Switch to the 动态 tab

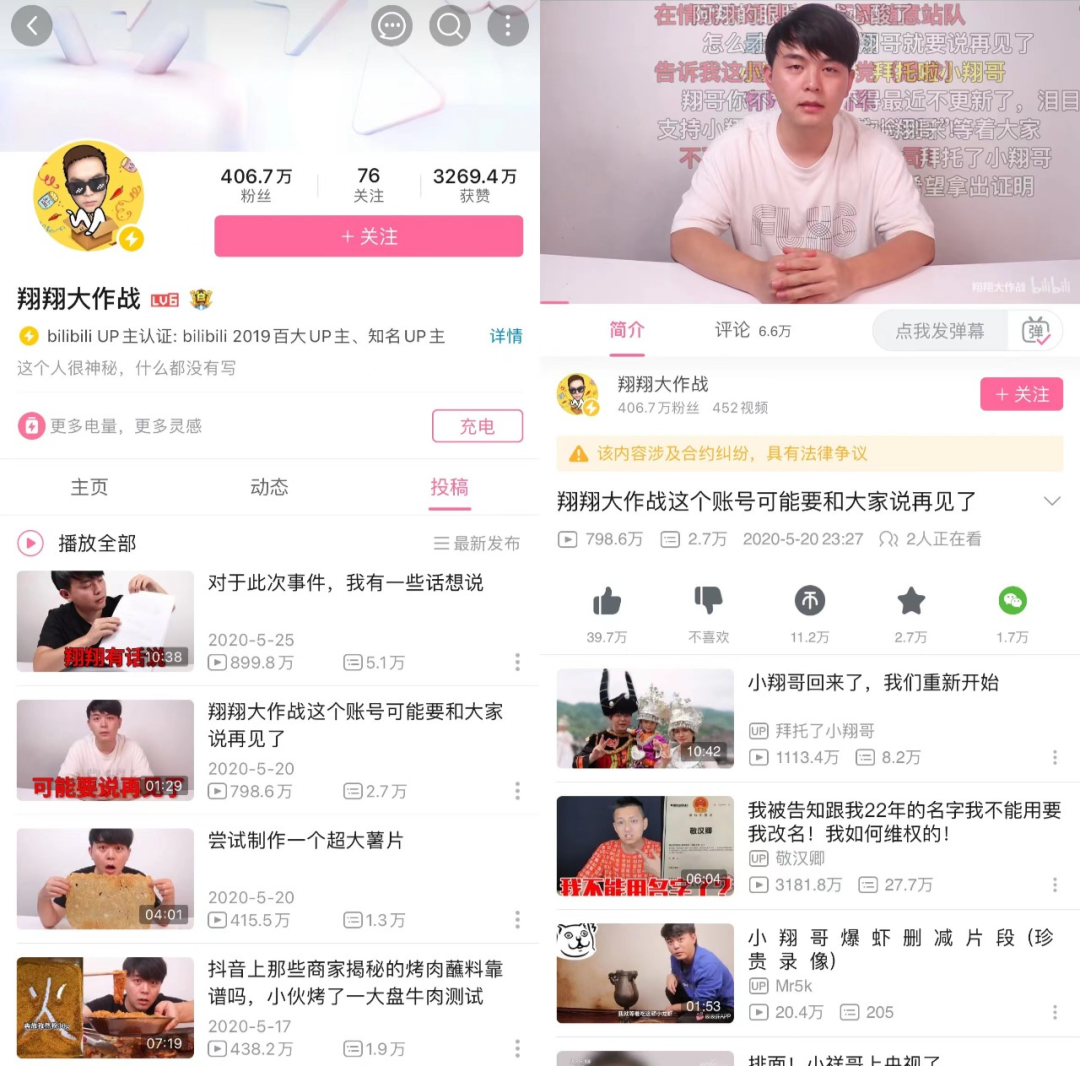click(269, 487)
